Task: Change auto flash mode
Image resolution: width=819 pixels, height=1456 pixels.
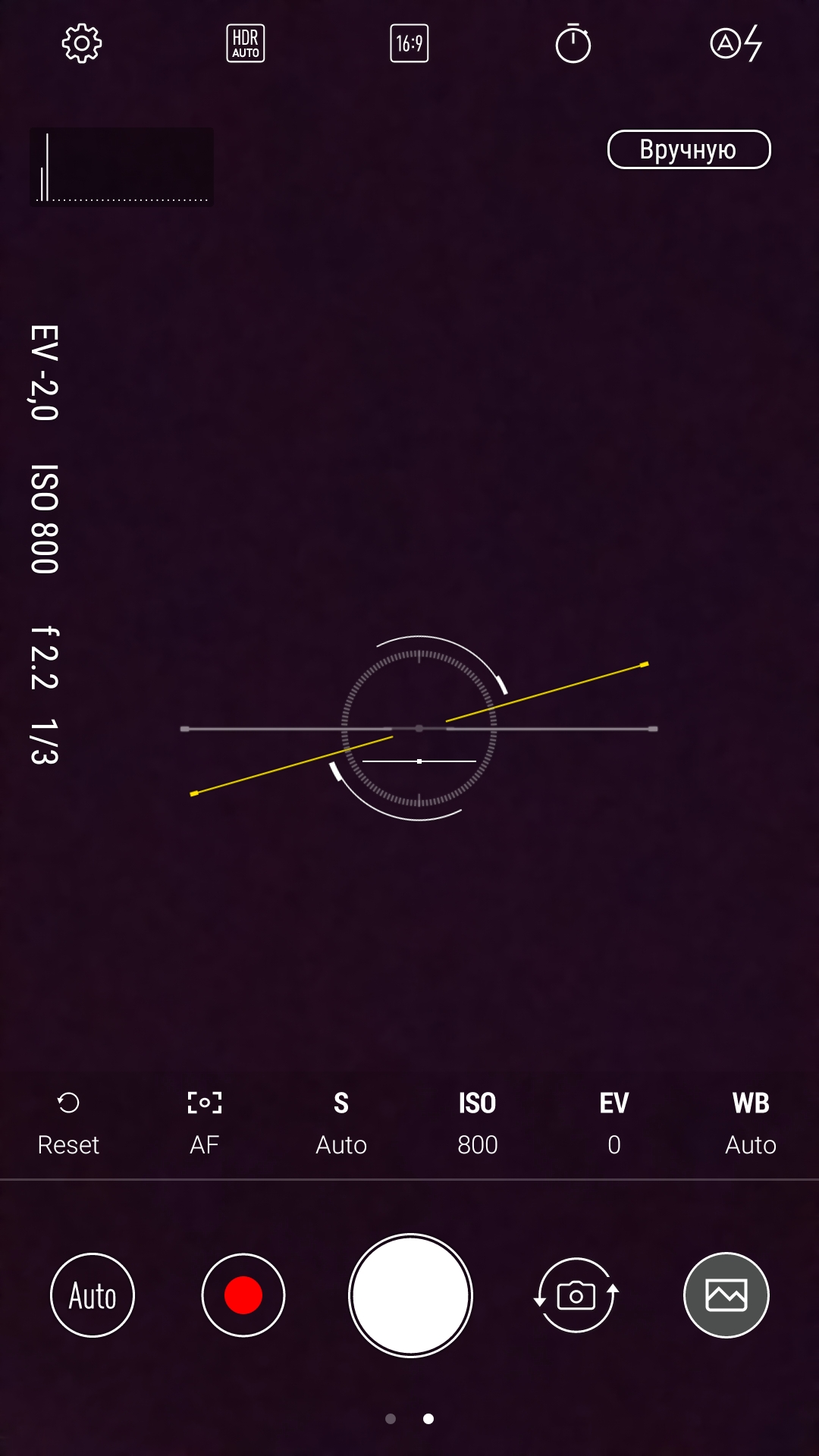Action: pos(736,44)
